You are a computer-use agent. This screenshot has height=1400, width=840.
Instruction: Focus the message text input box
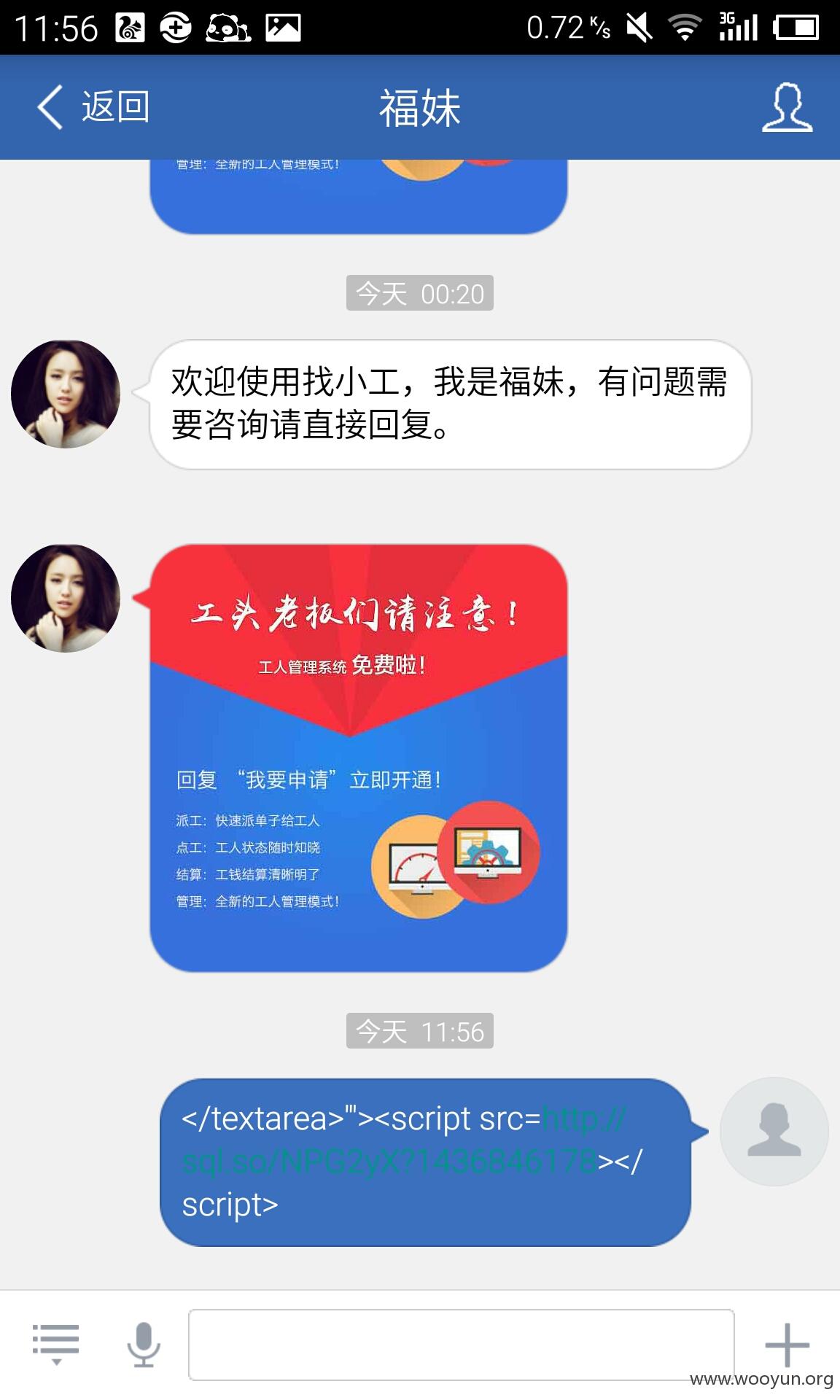click(x=461, y=1345)
